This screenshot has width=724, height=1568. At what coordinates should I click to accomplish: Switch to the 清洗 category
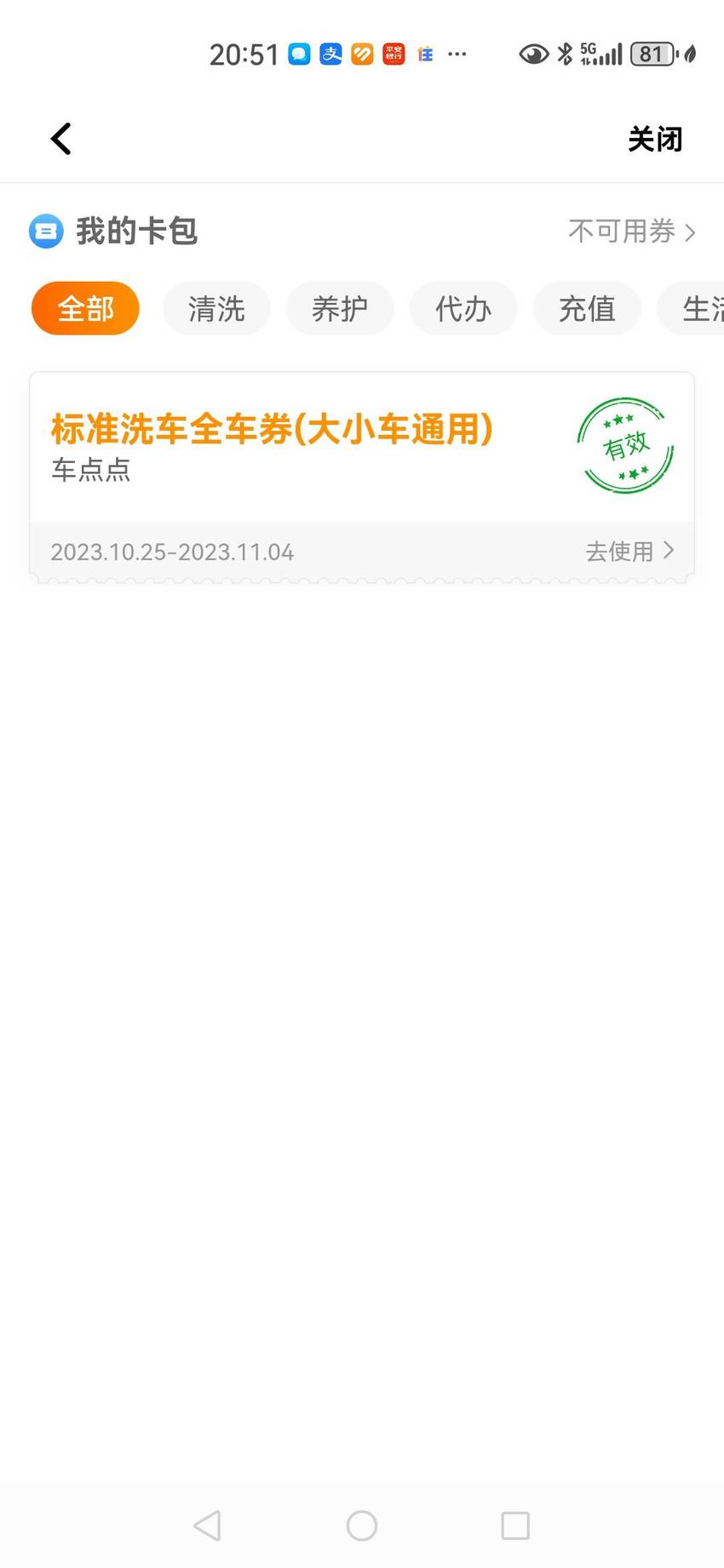click(x=216, y=308)
